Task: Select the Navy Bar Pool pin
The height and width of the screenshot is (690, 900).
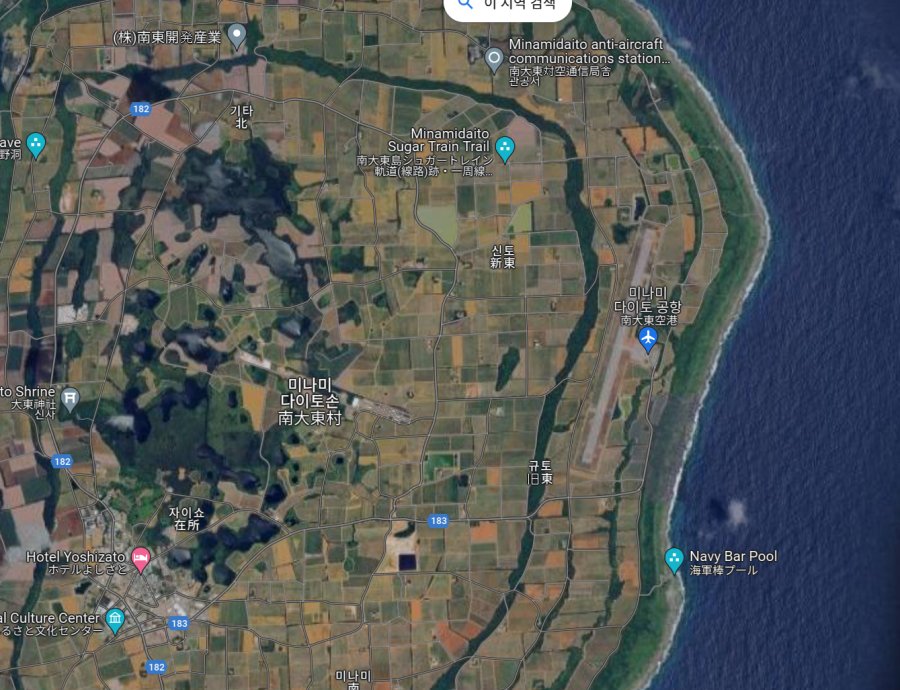Action: (674, 558)
